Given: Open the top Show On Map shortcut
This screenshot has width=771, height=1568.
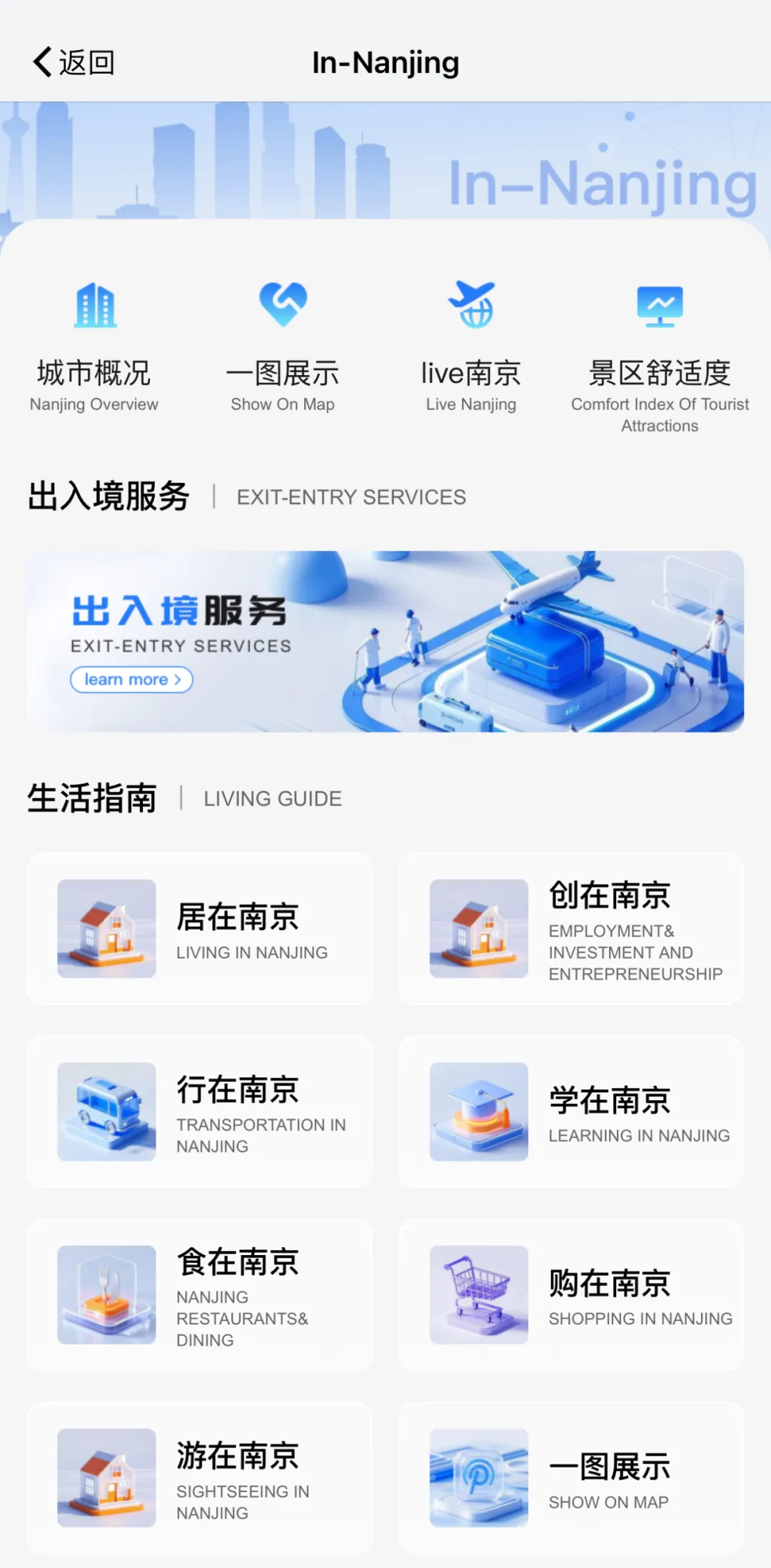Looking at the screenshot, I should [283, 346].
